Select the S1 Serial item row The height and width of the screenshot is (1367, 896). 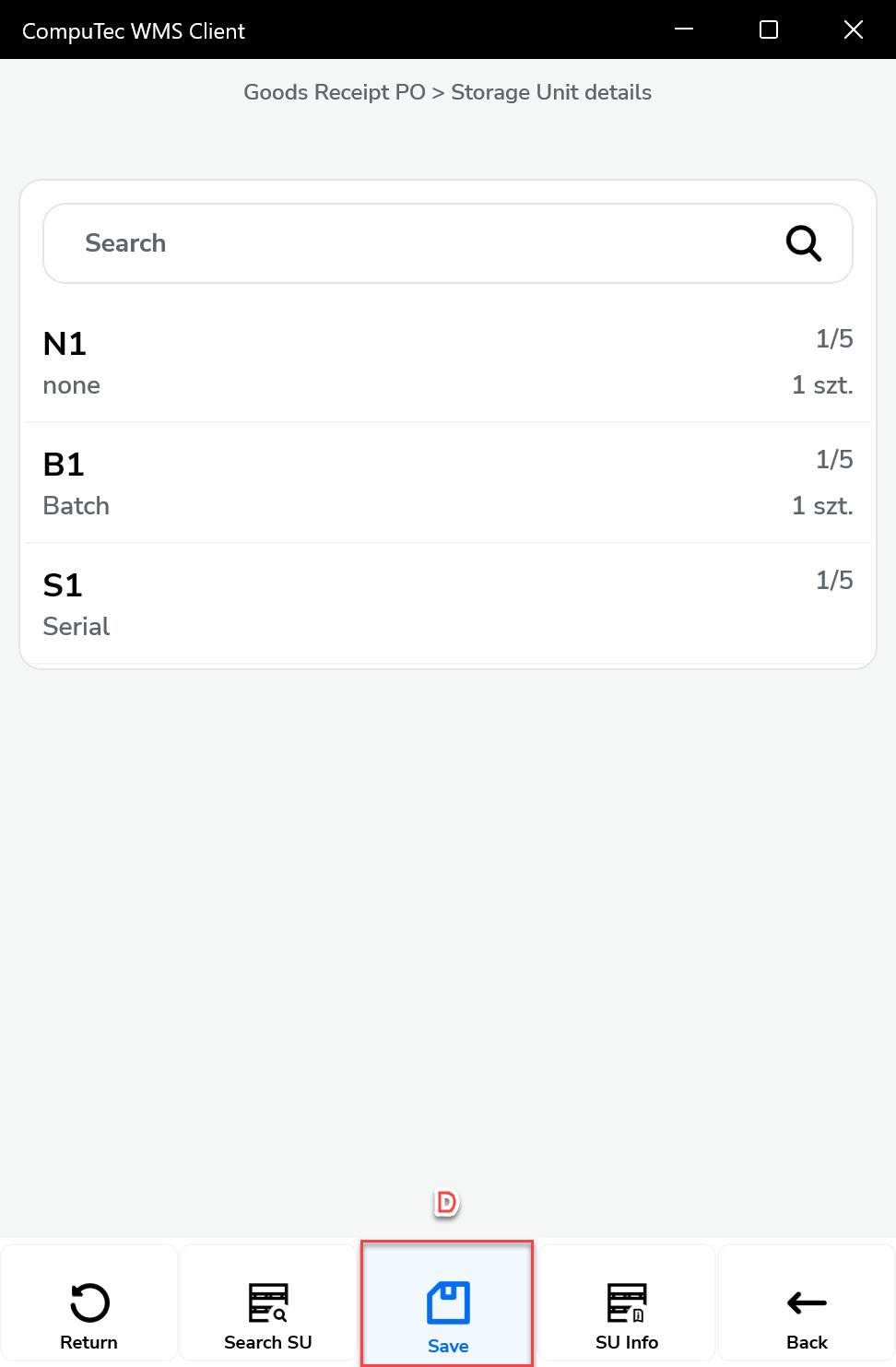tap(448, 605)
